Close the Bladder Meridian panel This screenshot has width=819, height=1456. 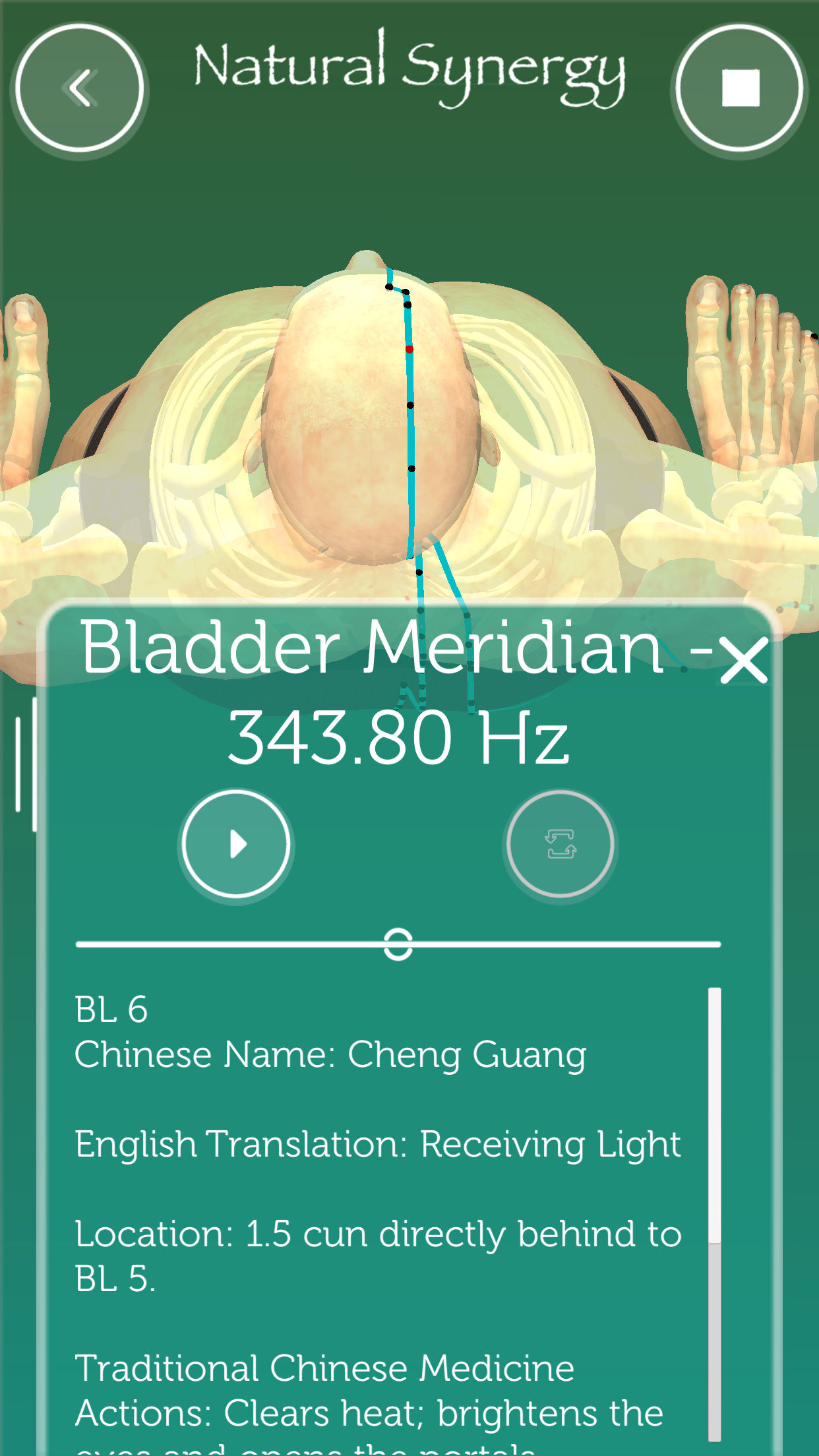744,659
